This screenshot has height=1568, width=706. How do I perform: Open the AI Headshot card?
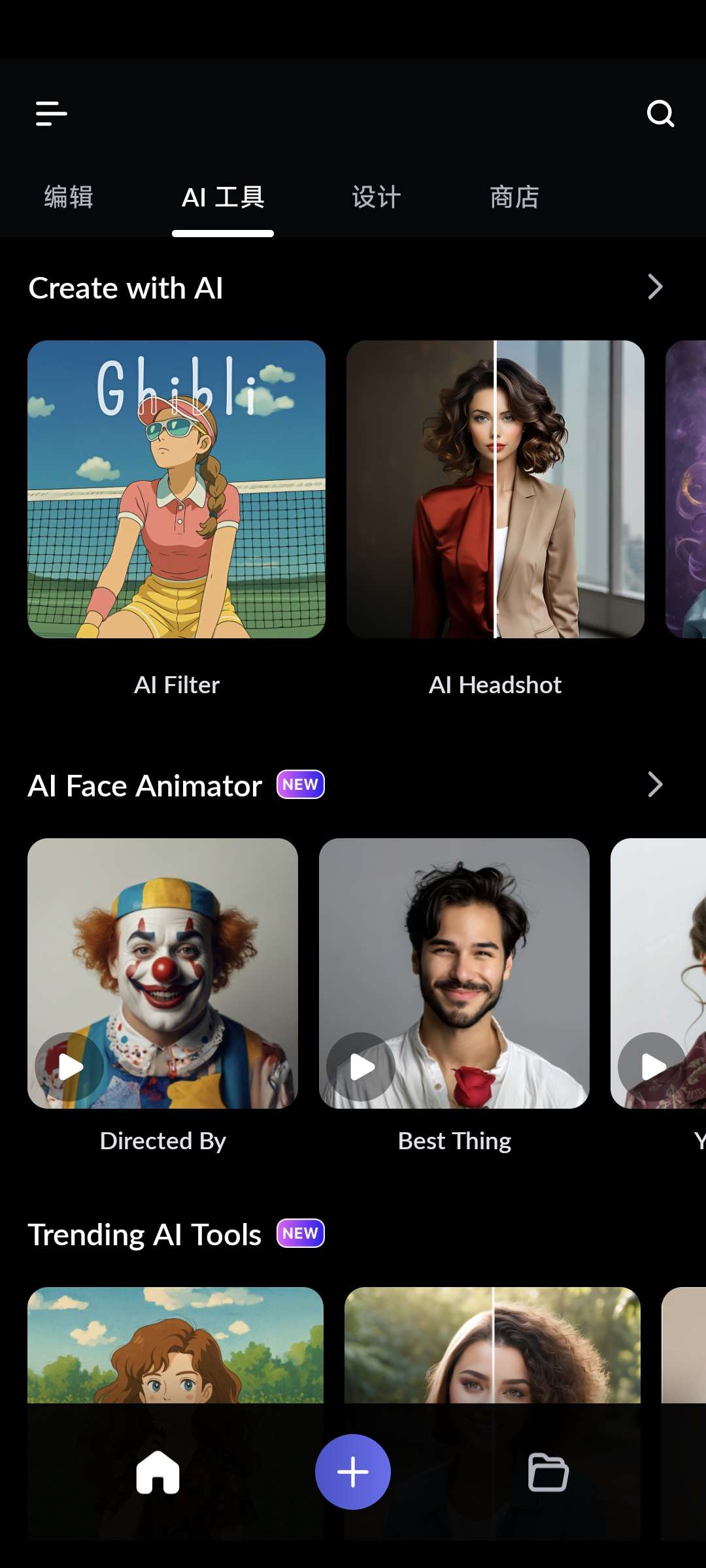tap(495, 489)
